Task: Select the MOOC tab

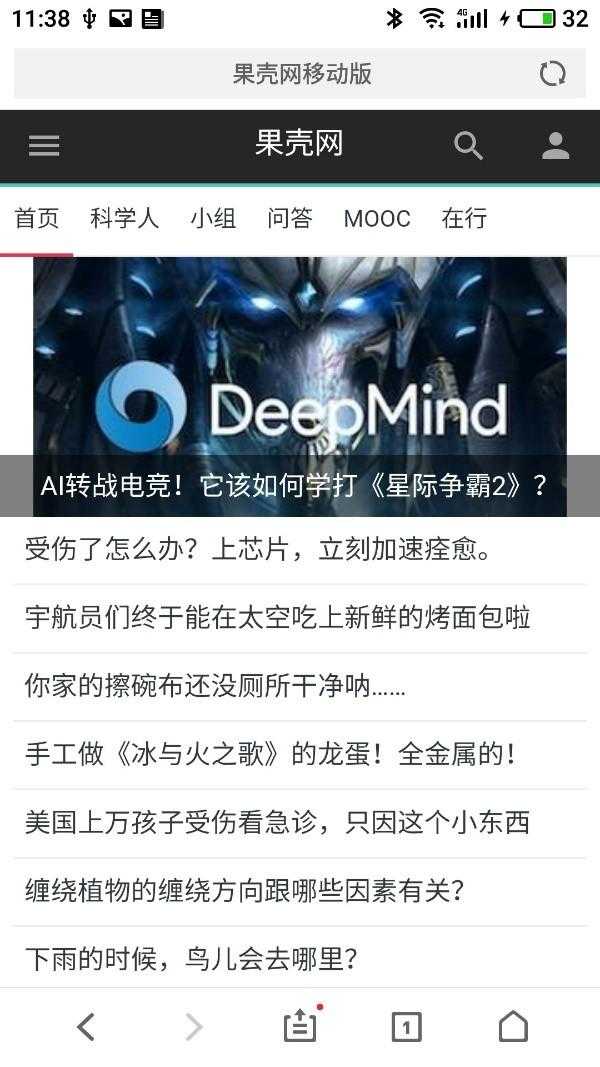Action: point(377,218)
